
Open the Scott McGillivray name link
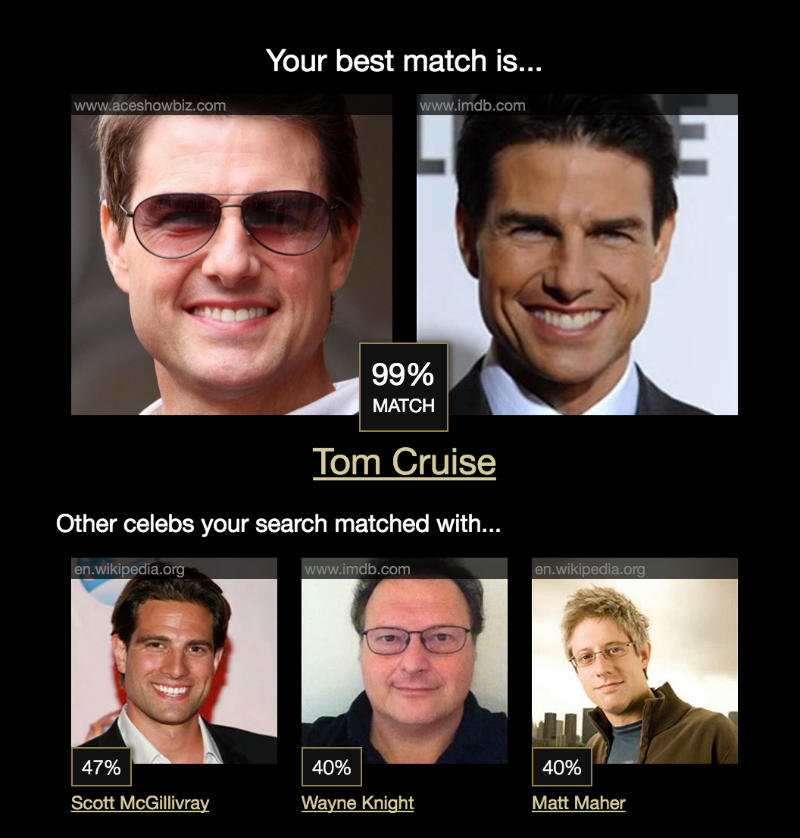point(140,803)
